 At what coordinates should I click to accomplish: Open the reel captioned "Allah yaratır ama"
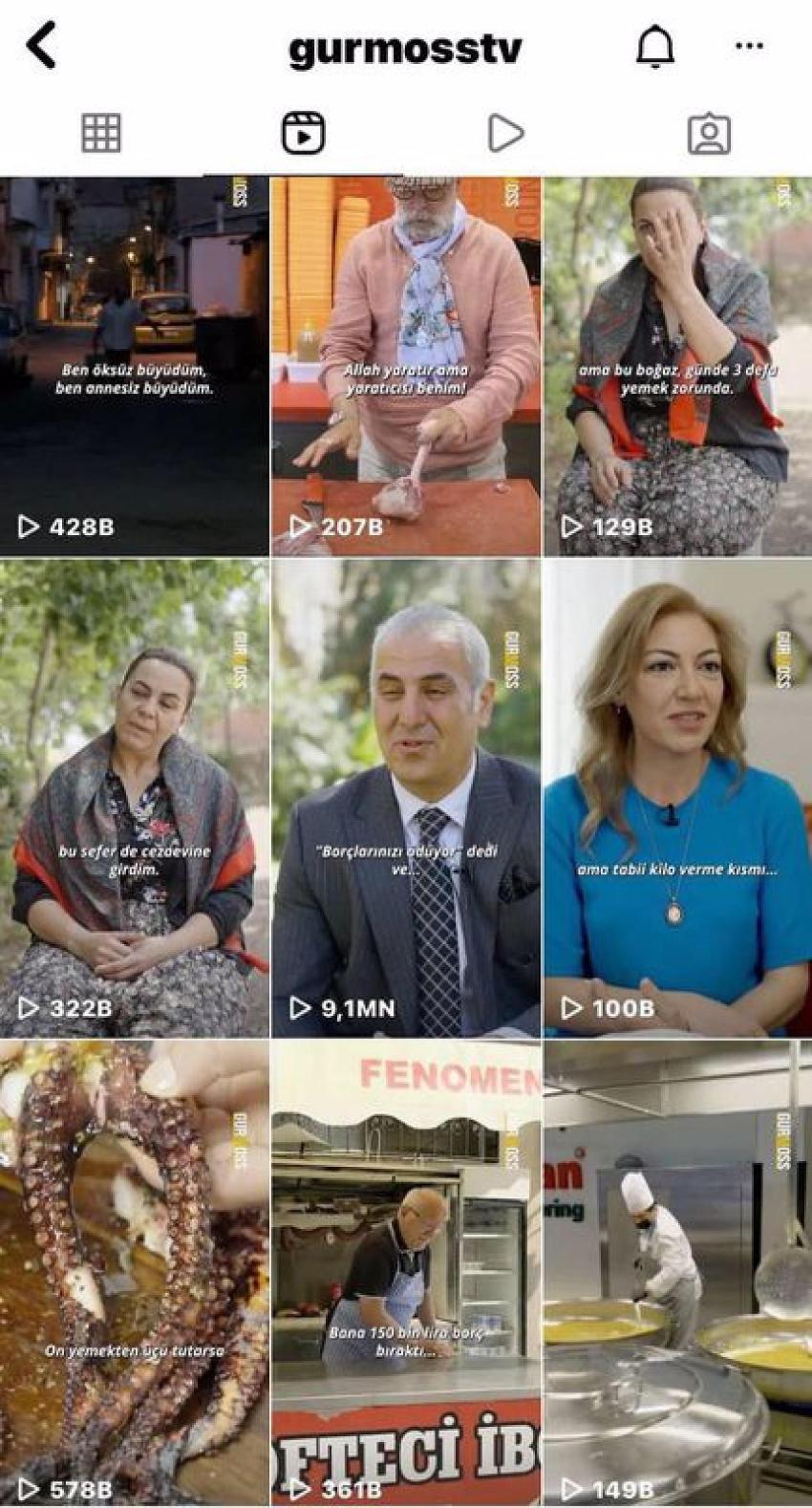click(x=406, y=367)
